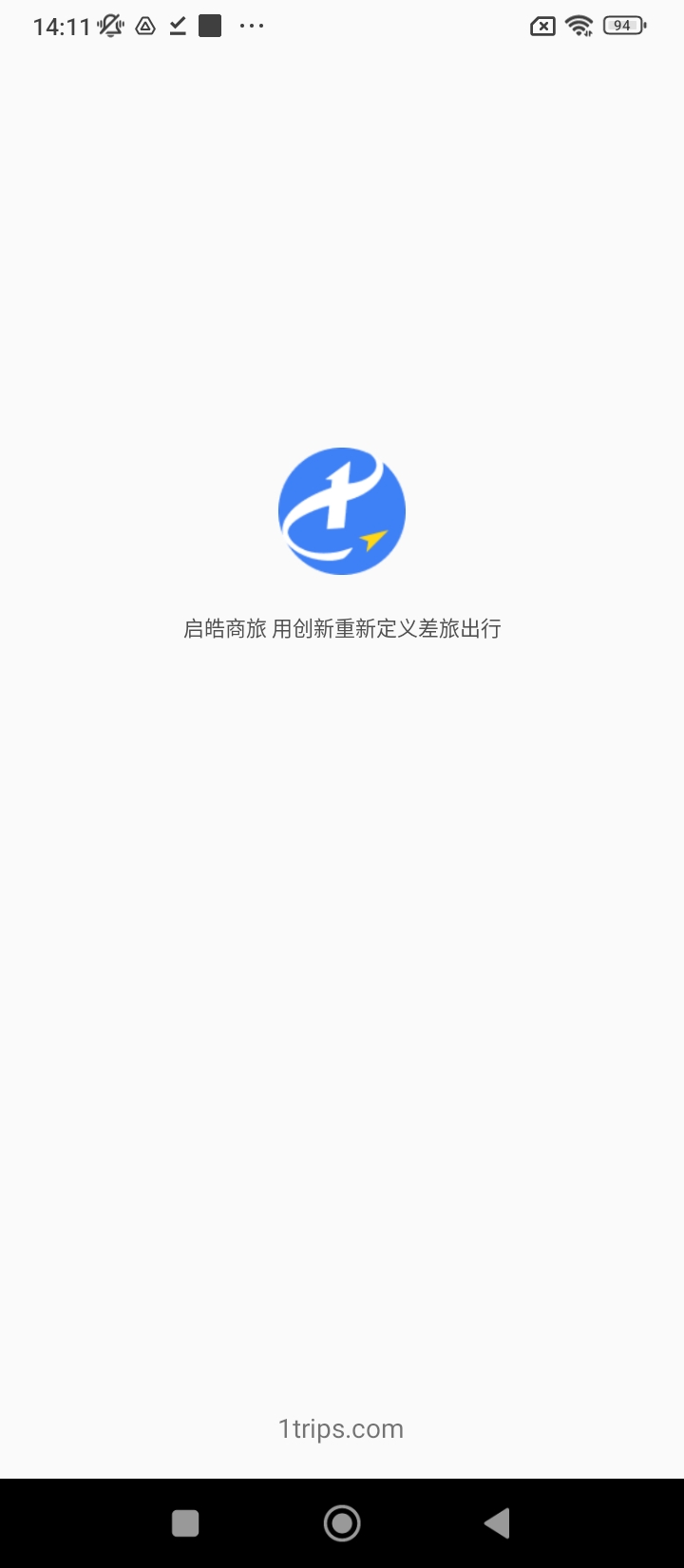Return to the home screen
684x1568 pixels.
click(342, 1523)
